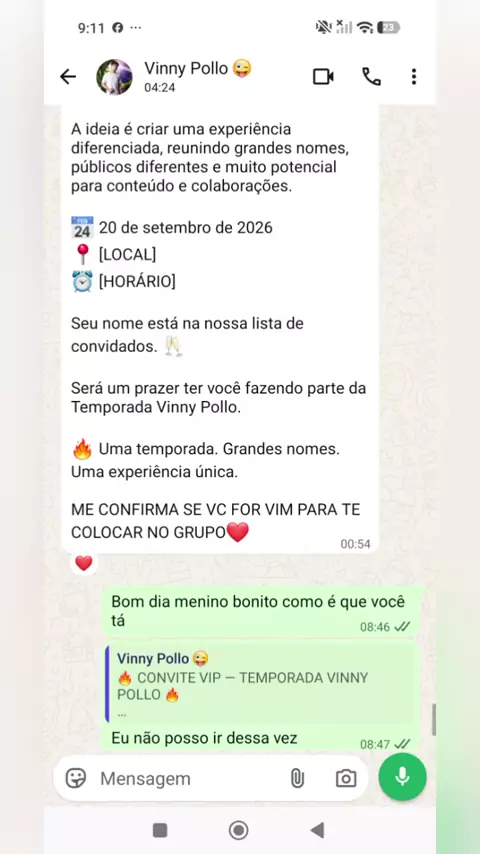Attach a file with the paperclip icon
The width and height of the screenshot is (480, 854).
point(297,778)
